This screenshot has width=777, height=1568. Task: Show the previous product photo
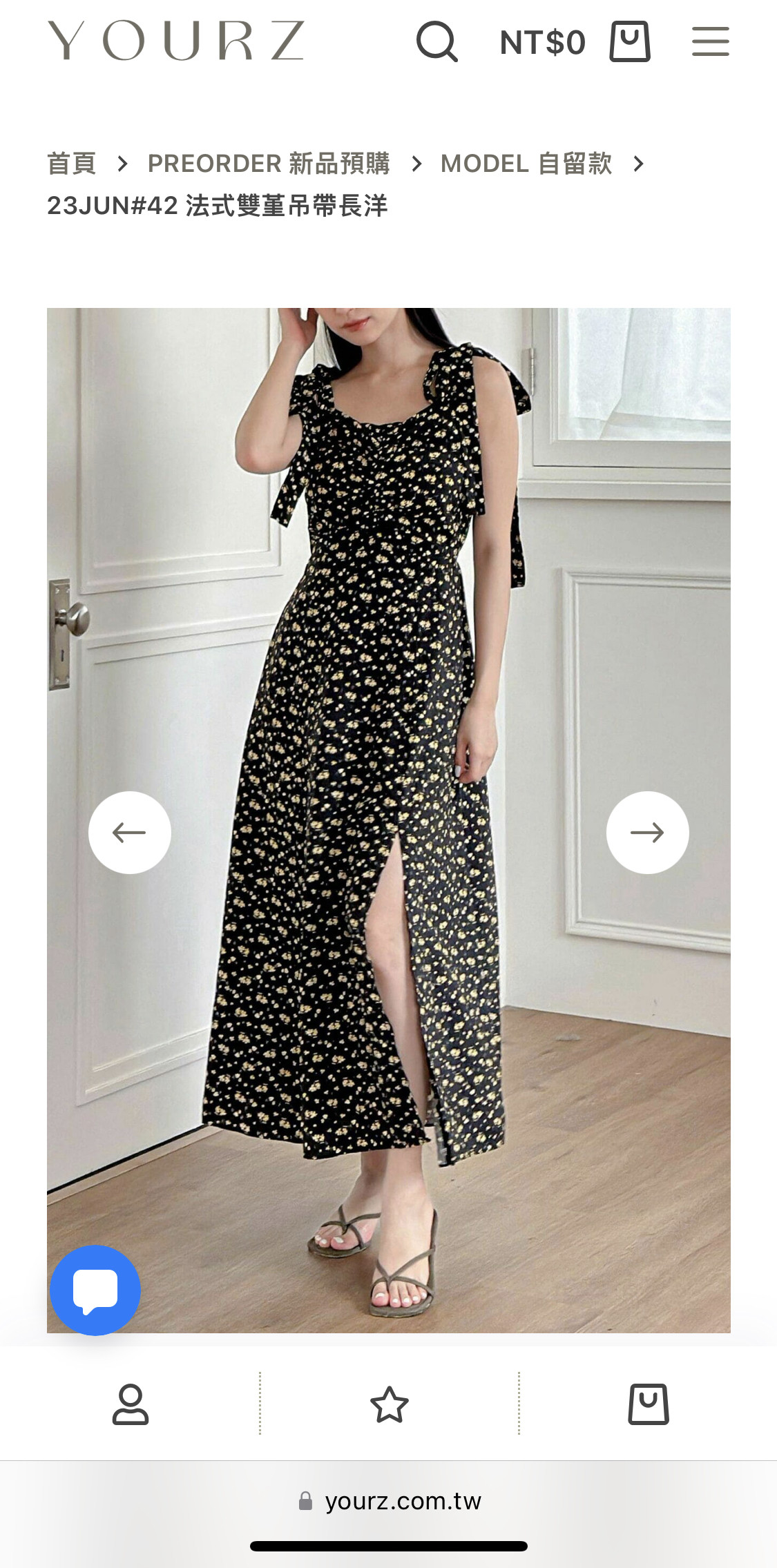[x=129, y=833]
